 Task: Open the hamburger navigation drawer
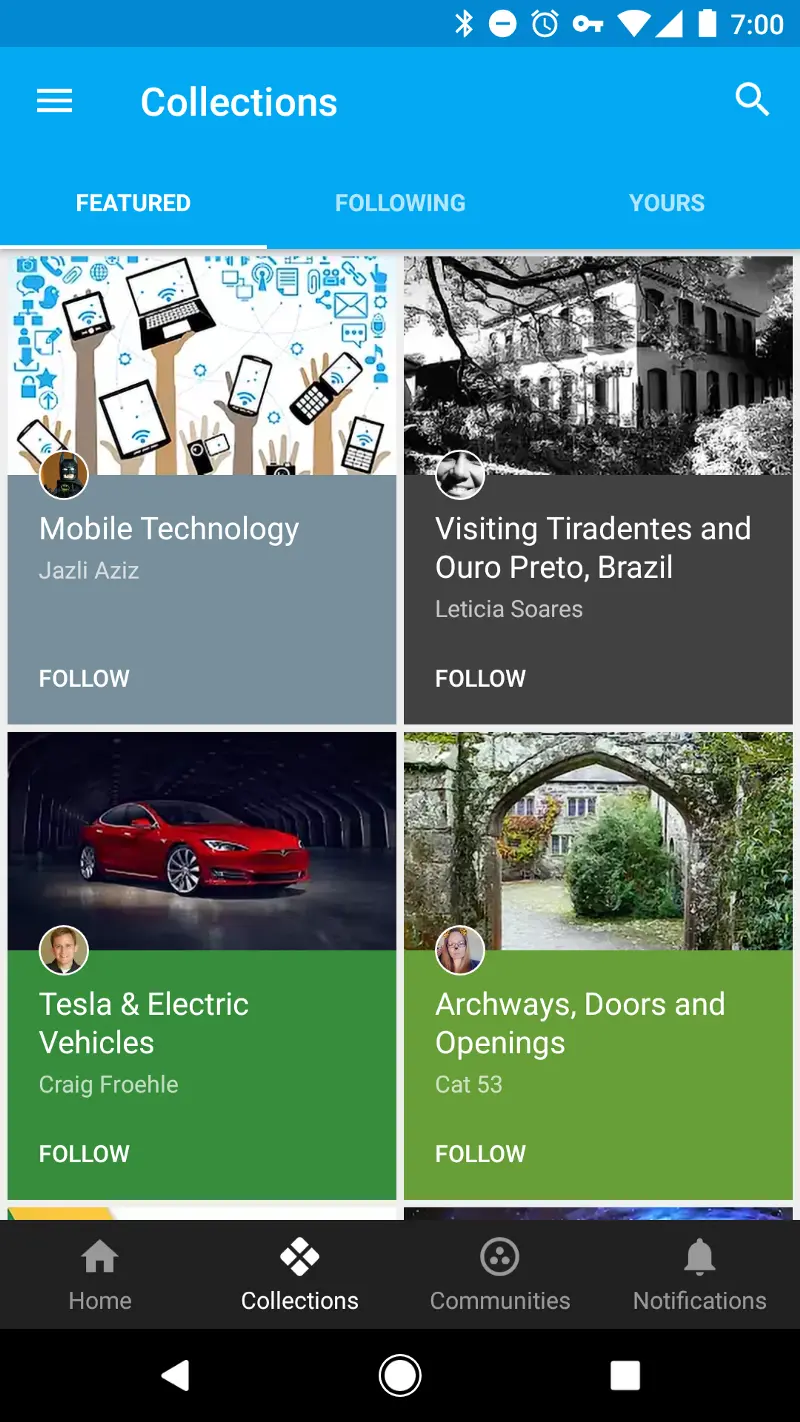tap(54, 101)
